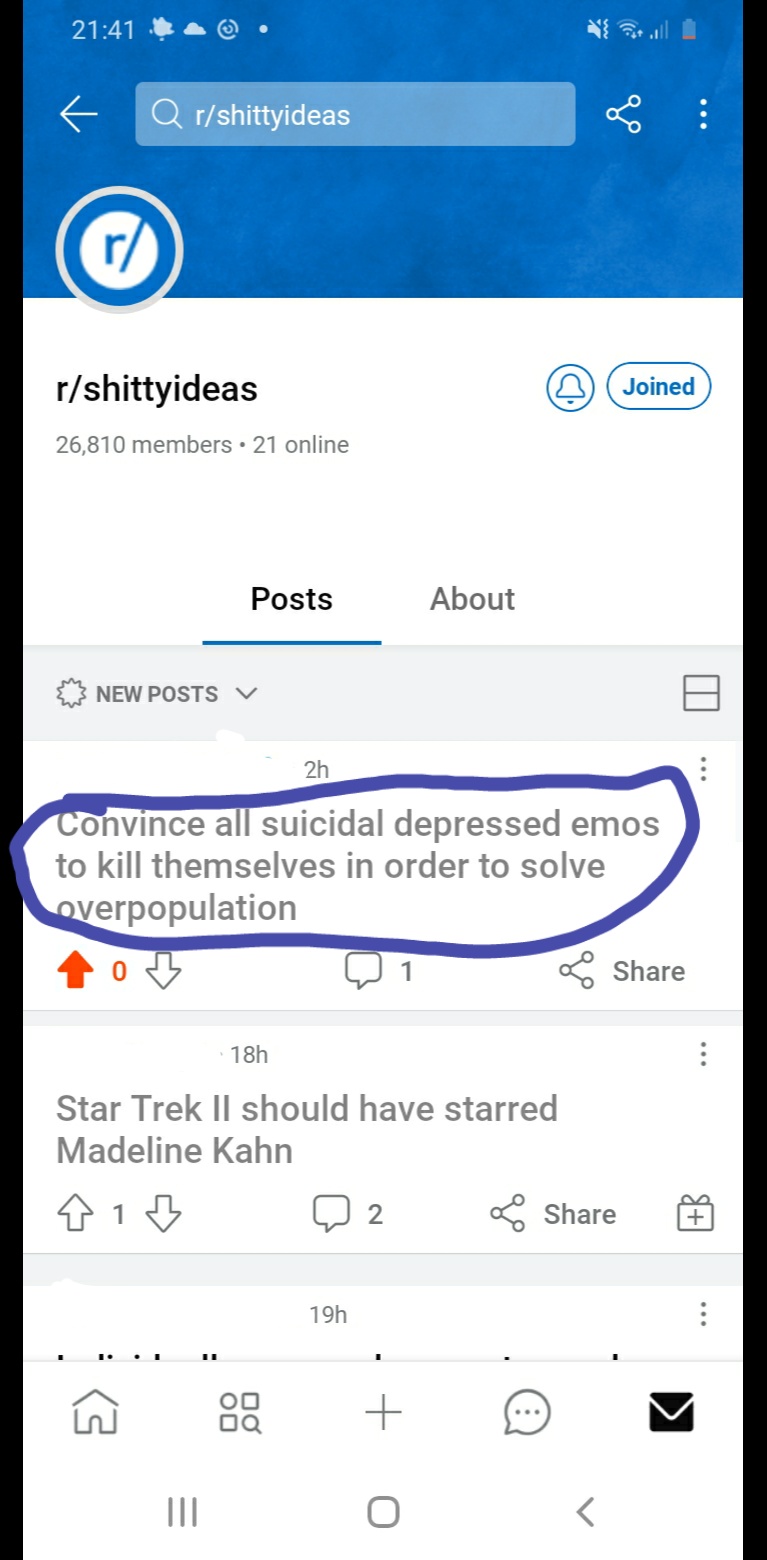Open Home in the bottom navigation
767x1560 pixels.
coord(95,1412)
